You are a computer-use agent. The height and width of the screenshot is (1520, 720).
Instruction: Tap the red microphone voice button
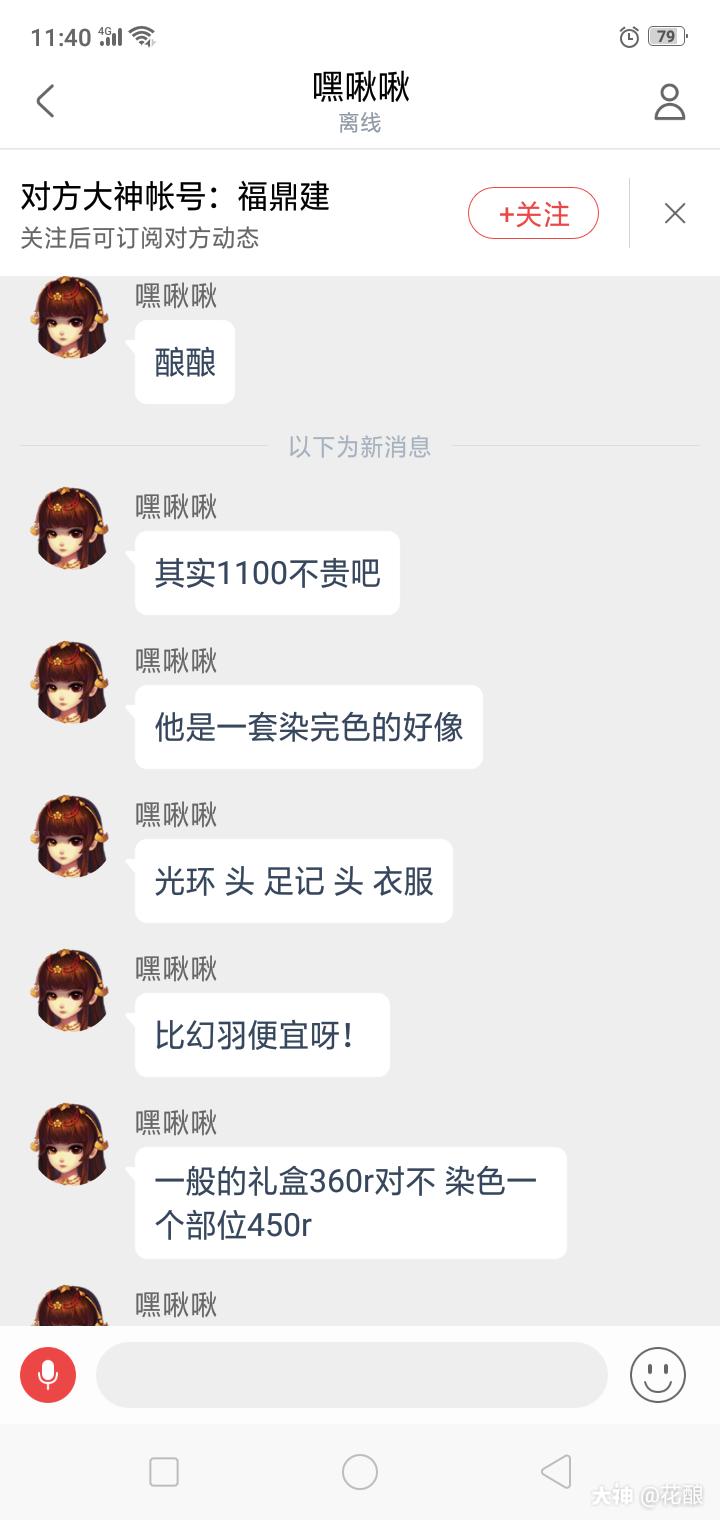(x=48, y=1375)
